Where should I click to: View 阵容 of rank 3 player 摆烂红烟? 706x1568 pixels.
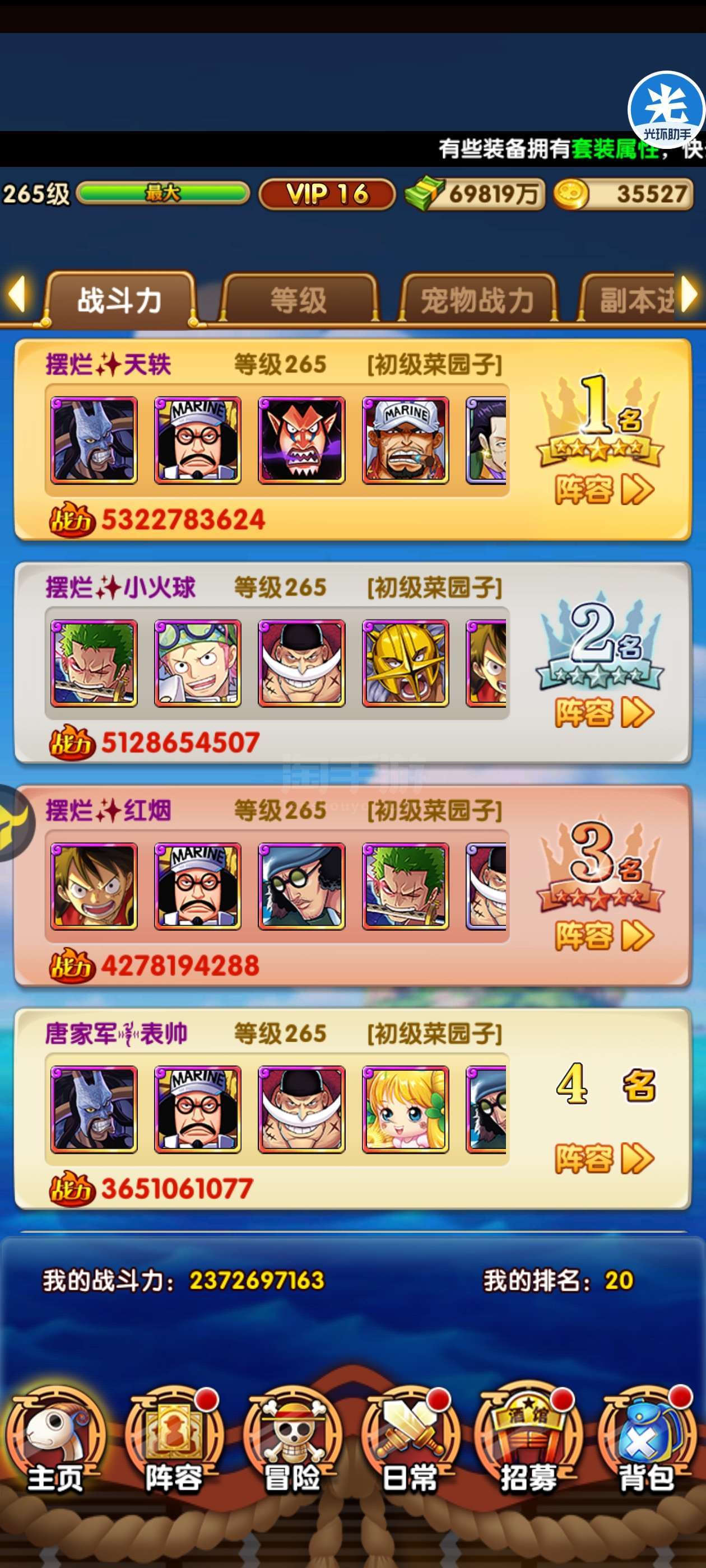pyautogui.click(x=603, y=936)
